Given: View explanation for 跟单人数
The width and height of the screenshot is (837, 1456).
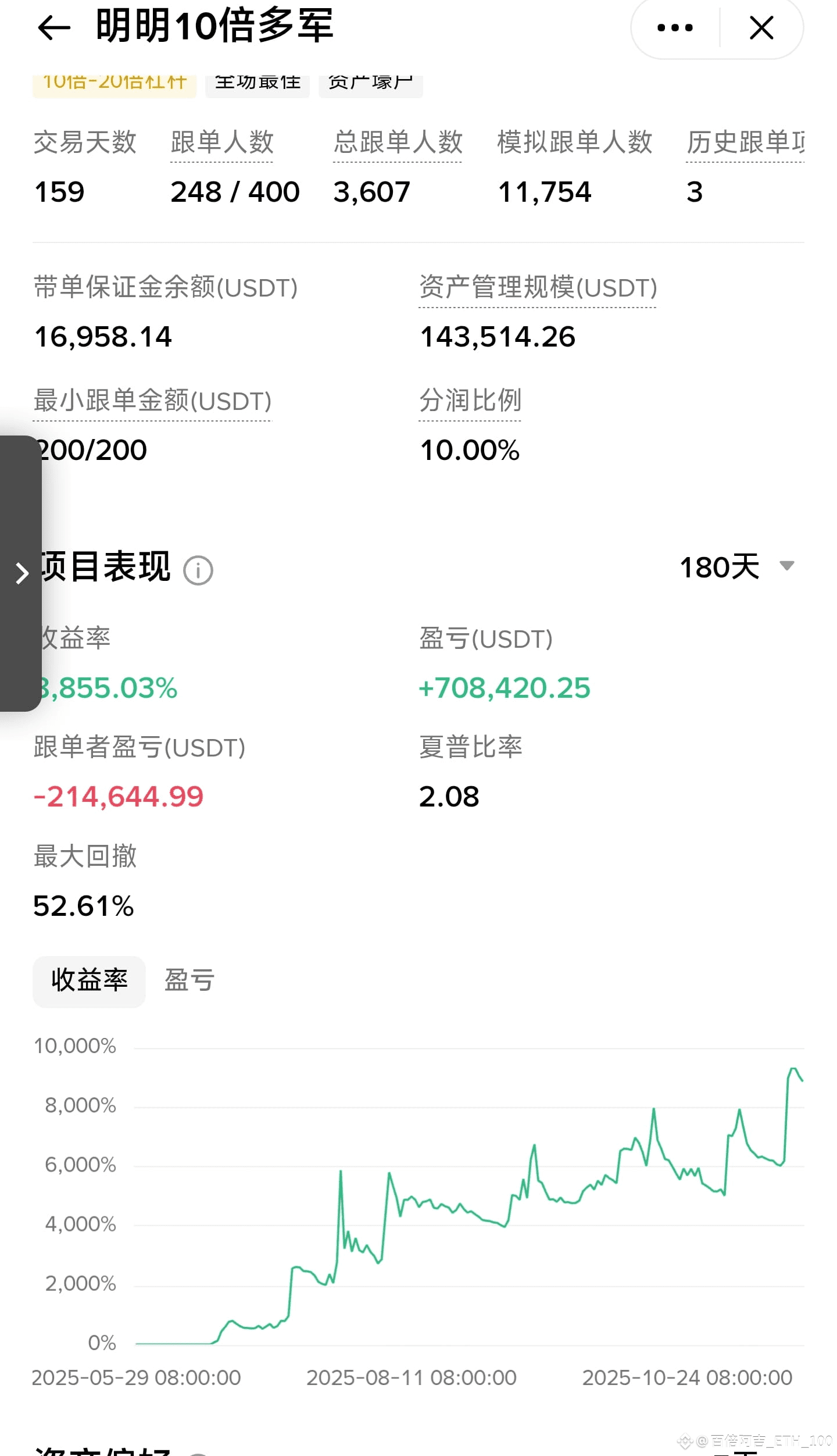Looking at the screenshot, I should pos(221,143).
